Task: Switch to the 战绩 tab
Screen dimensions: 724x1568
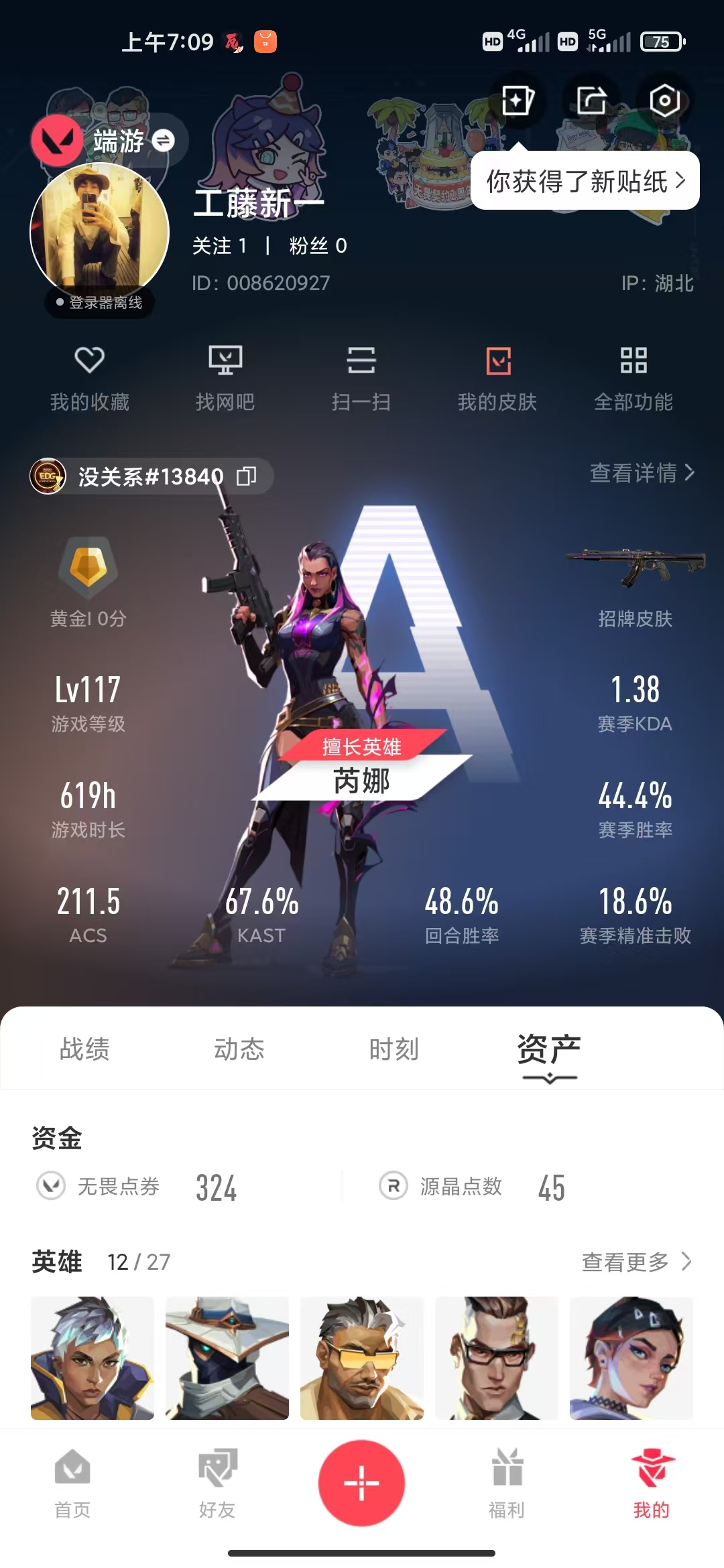Action: 84,1049
